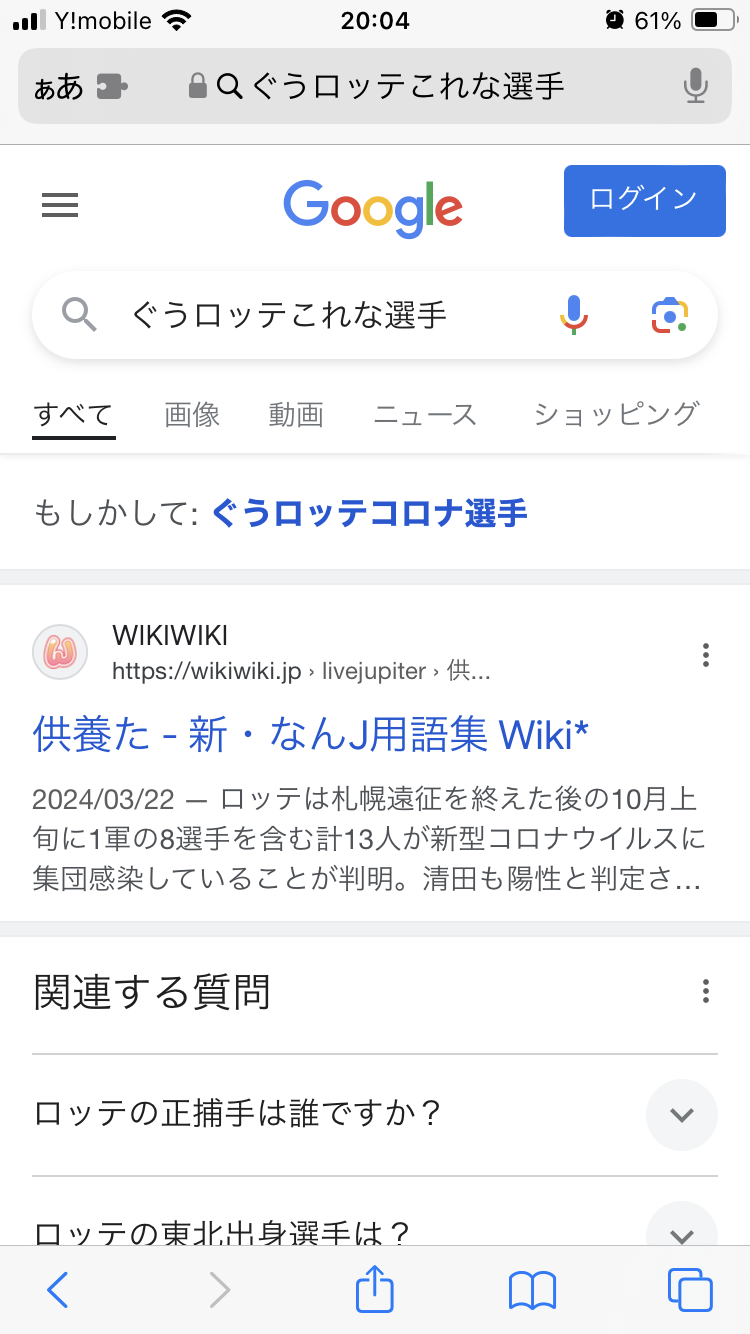Open the Google hamburger menu

(x=60, y=205)
